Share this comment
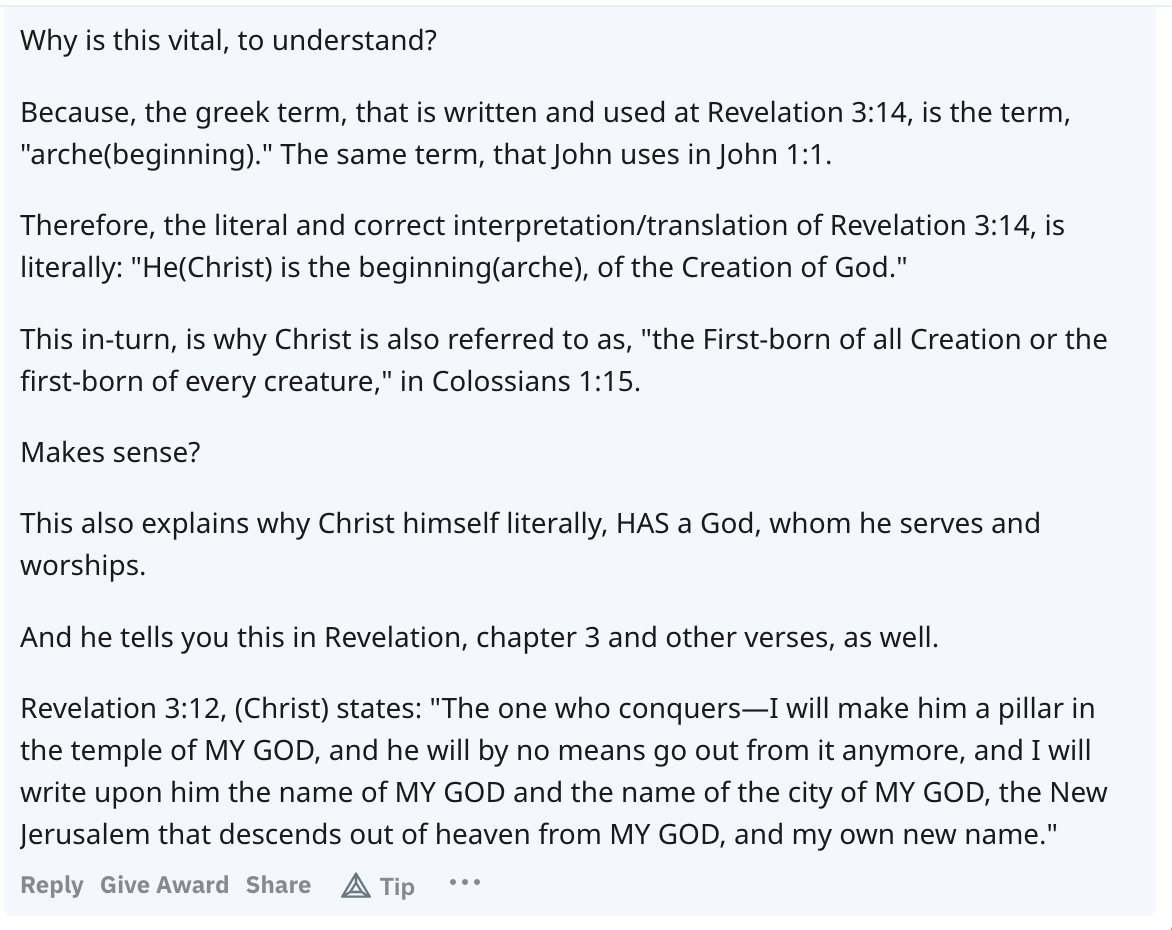The image size is (1172, 930). point(278,885)
